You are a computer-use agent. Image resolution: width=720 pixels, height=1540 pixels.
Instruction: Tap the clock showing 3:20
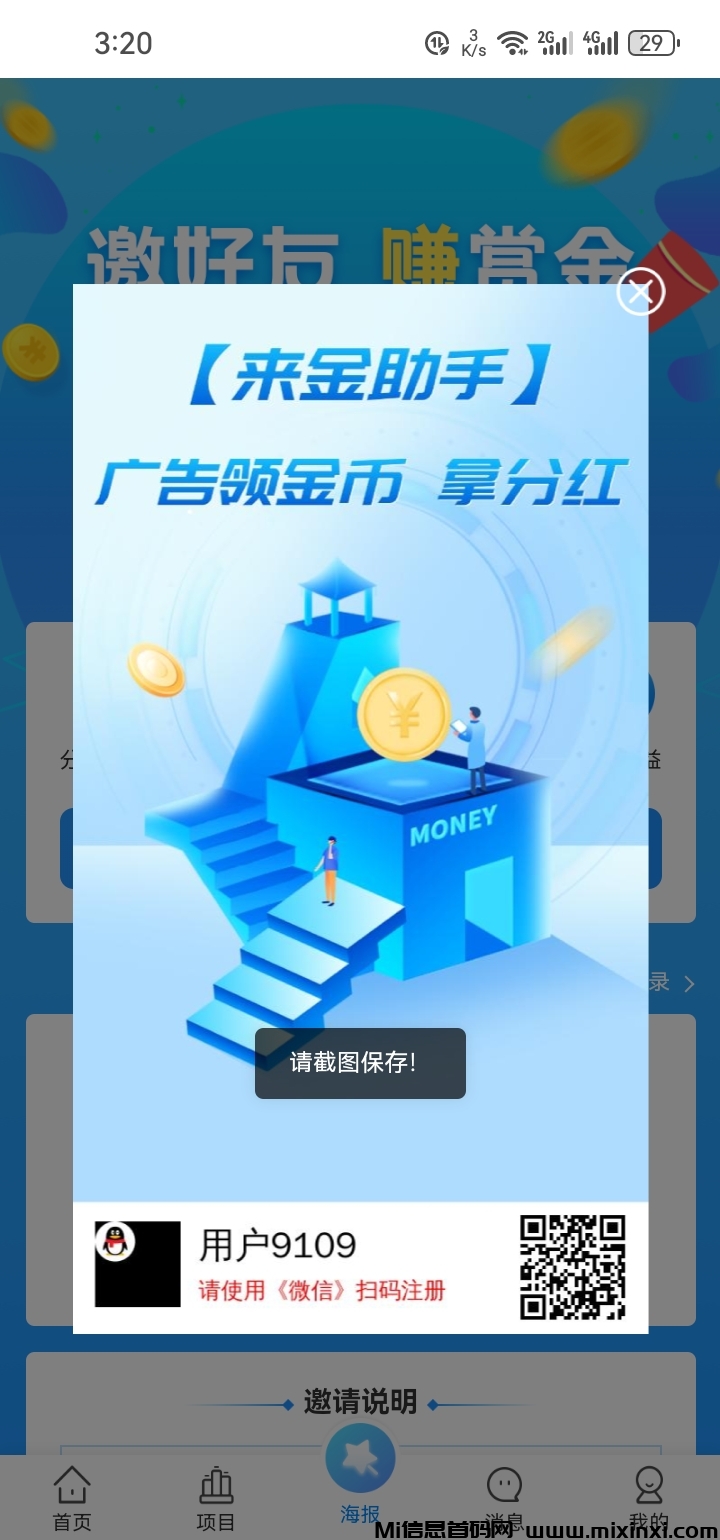coord(124,42)
